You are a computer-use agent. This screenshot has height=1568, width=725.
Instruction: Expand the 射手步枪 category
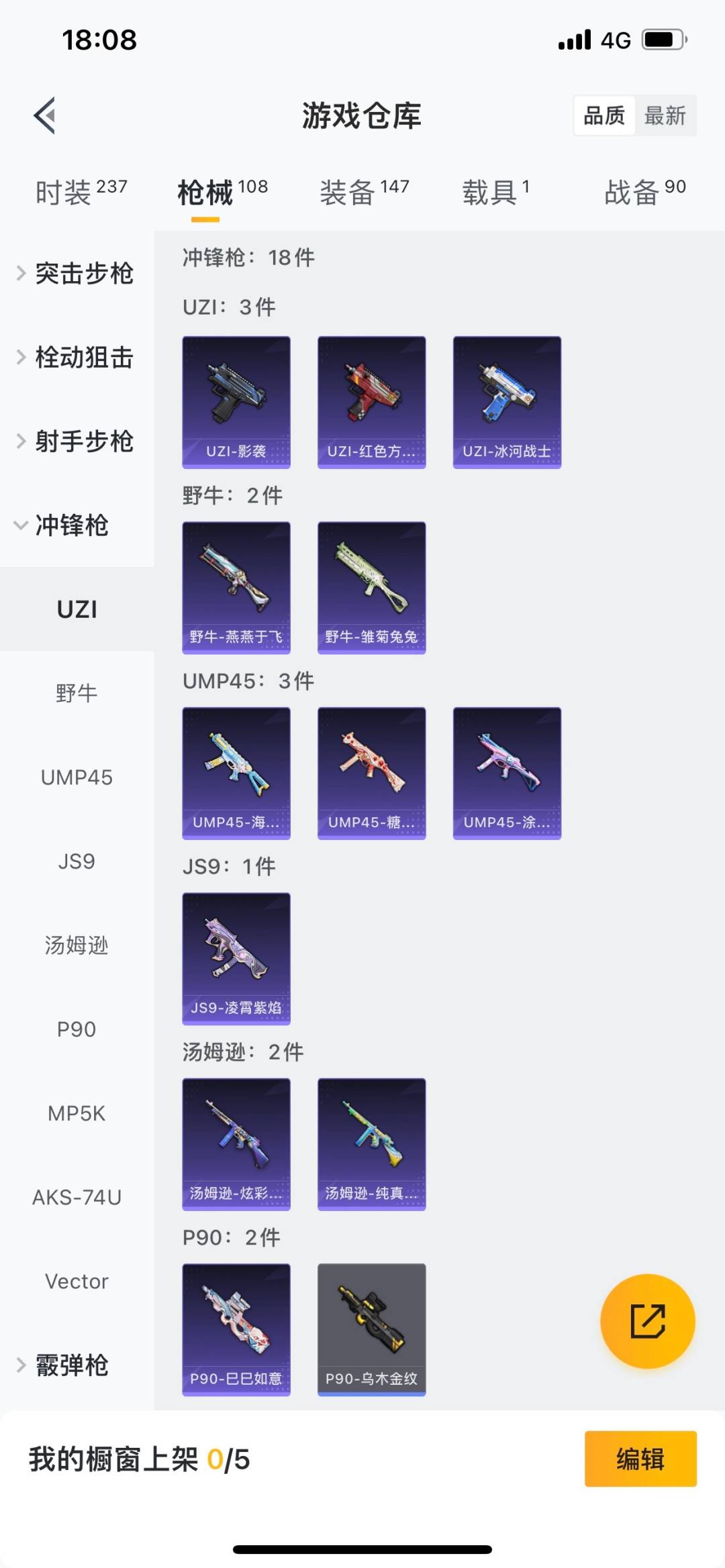[x=77, y=441]
